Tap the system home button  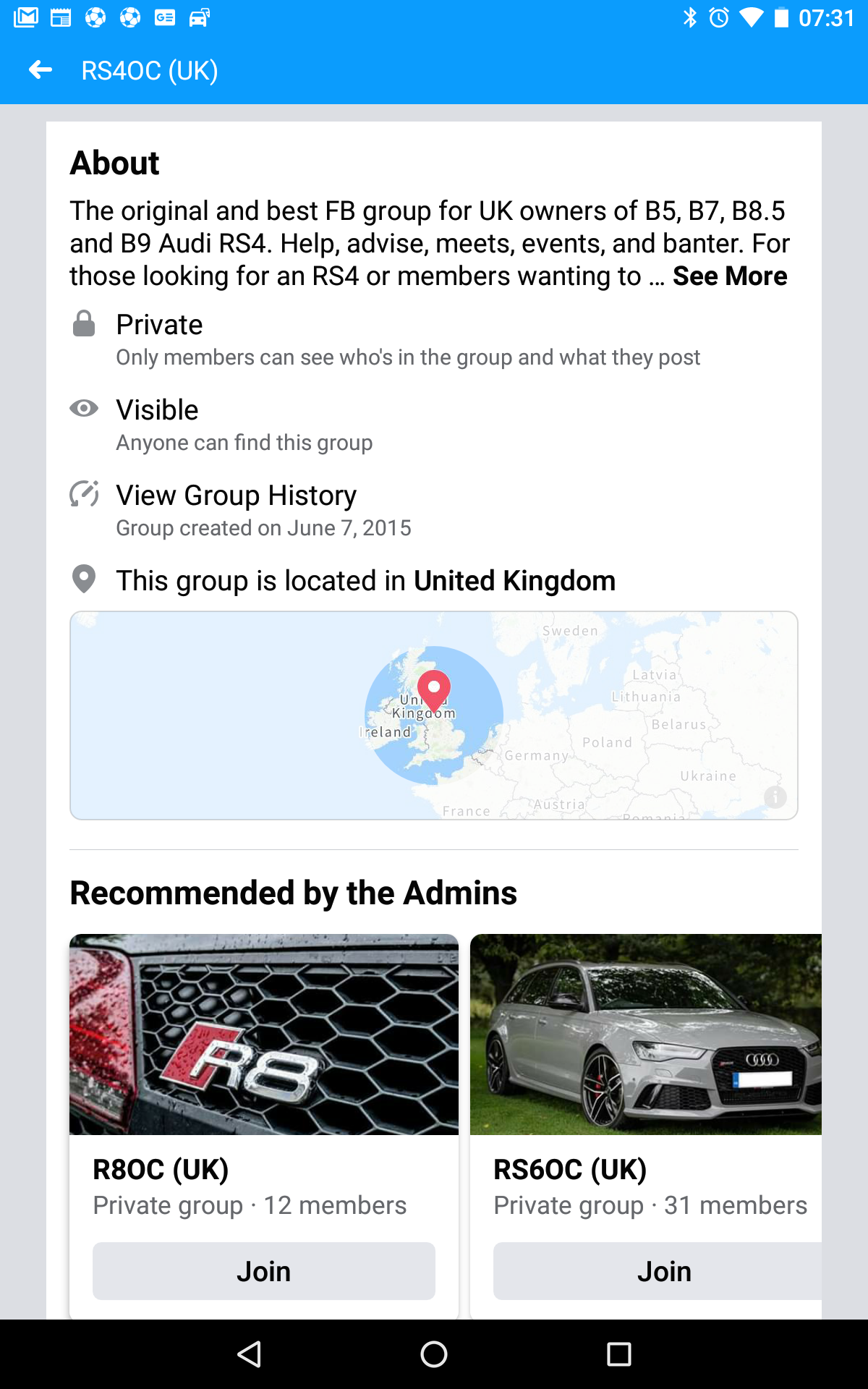coord(434,1354)
